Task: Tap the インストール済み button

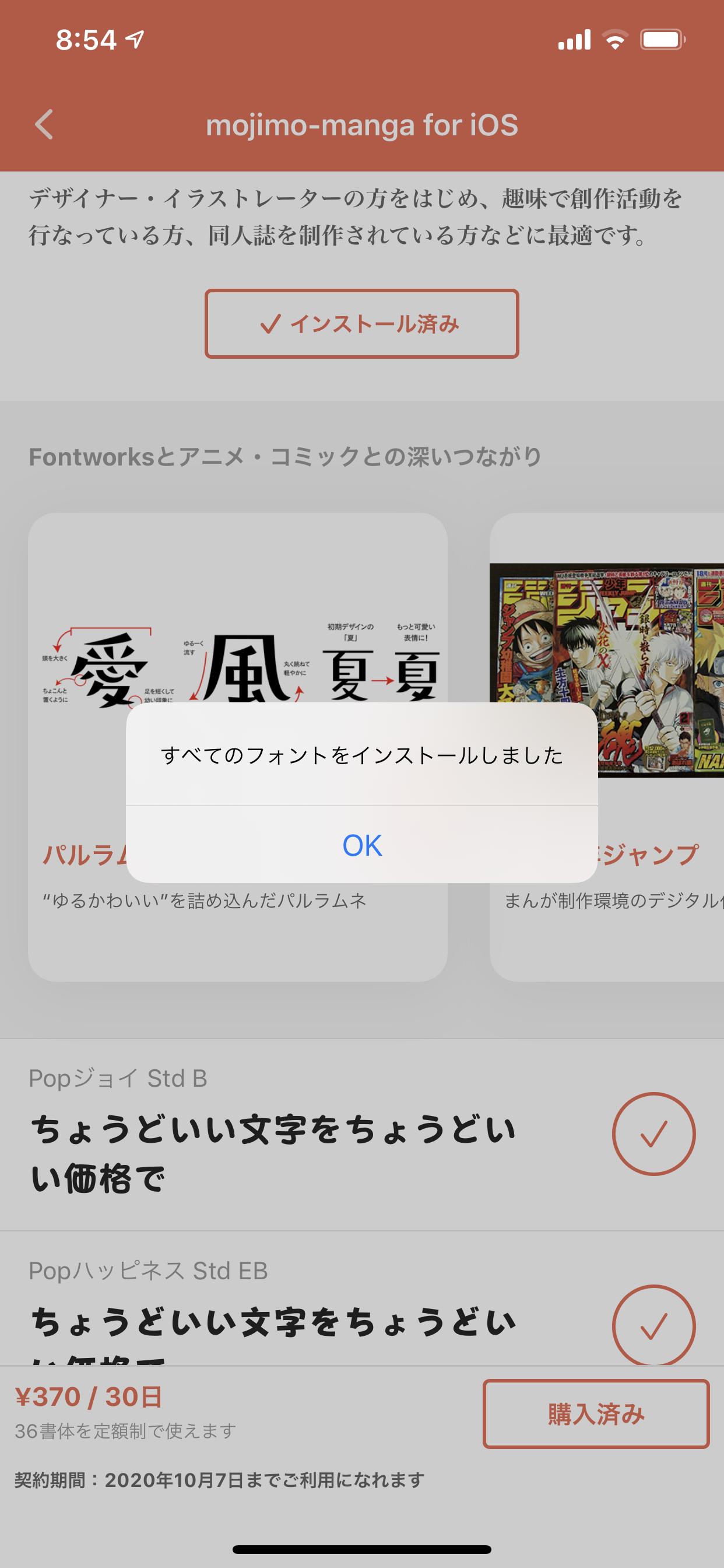Action: click(361, 324)
